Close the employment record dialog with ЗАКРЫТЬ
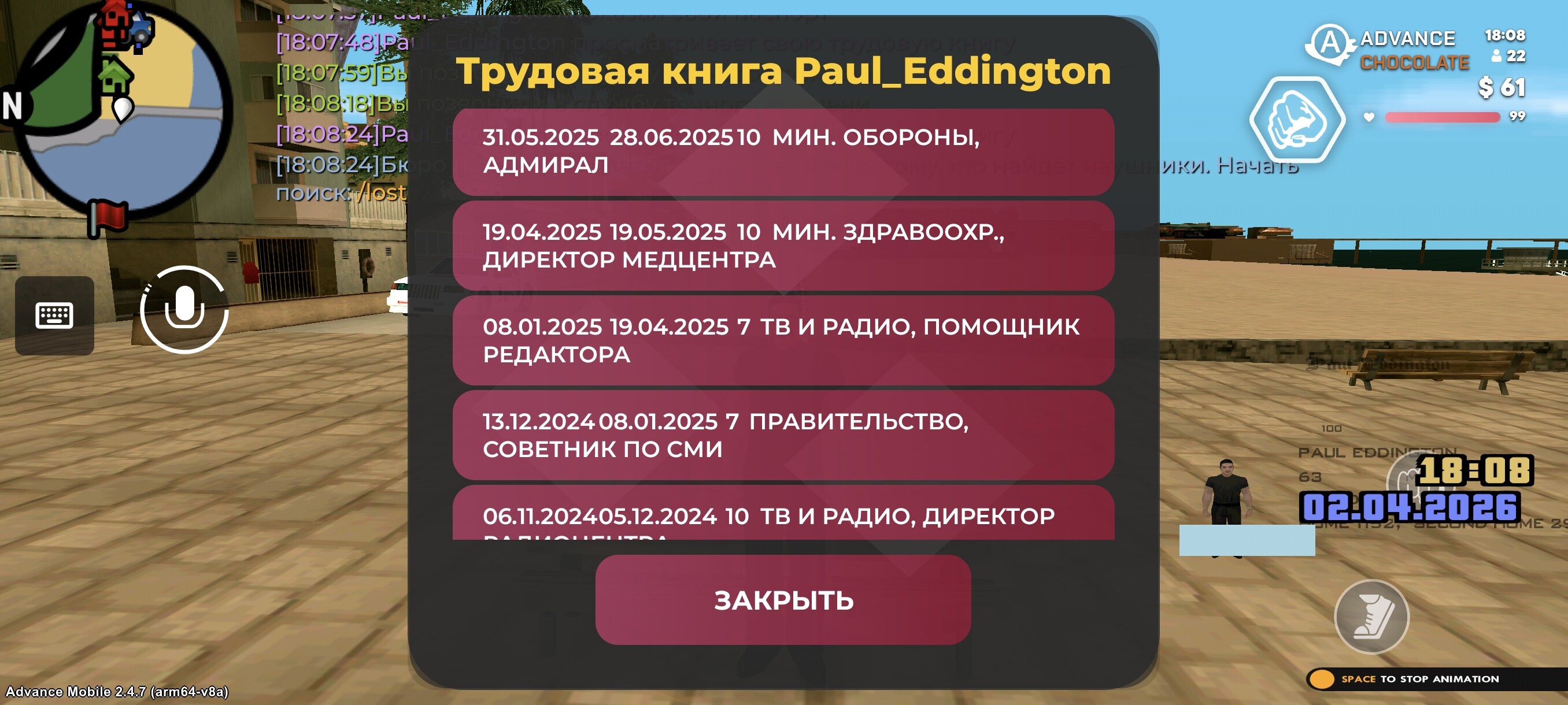 click(x=783, y=600)
